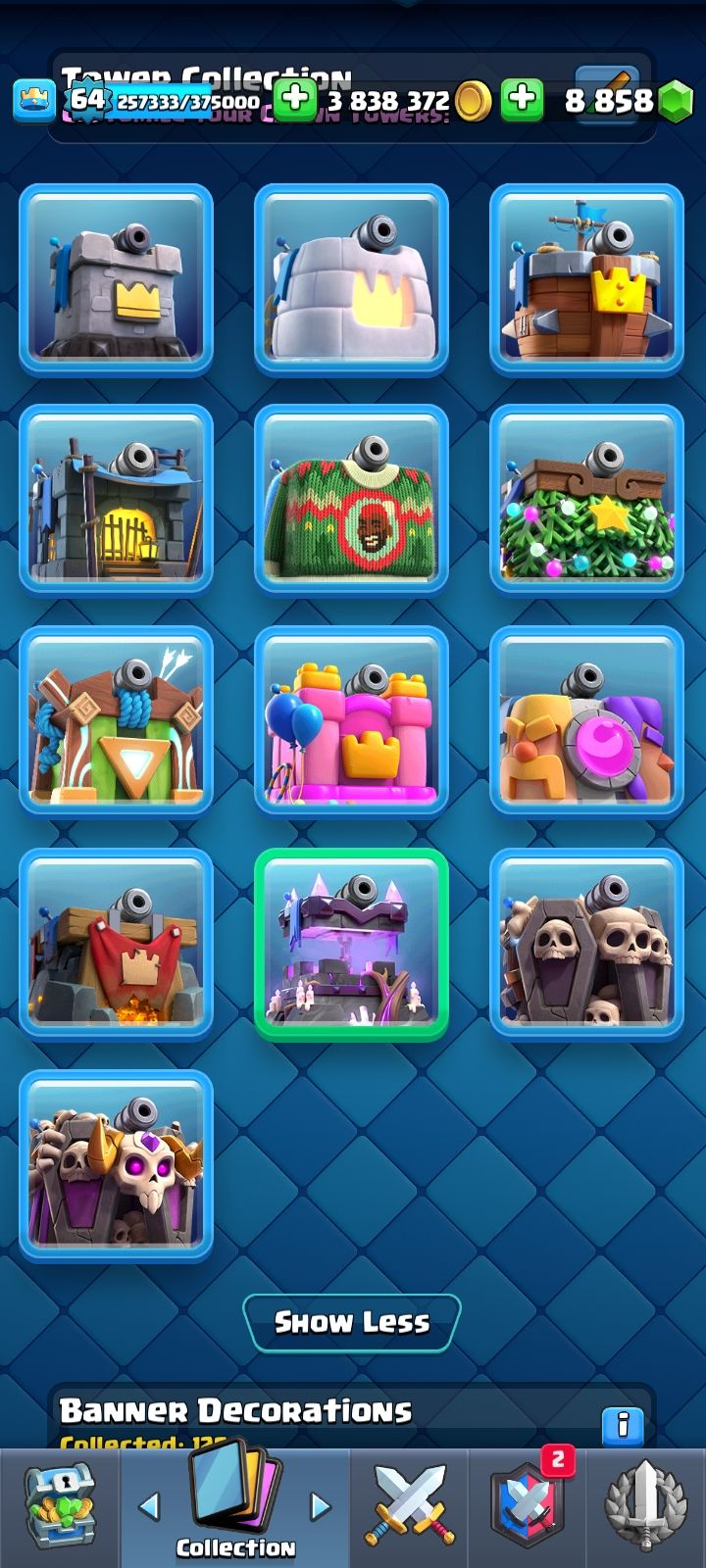Go to next Collection page arrow
This screenshot has width=706, height=1568.
[x=321, y=1506]
